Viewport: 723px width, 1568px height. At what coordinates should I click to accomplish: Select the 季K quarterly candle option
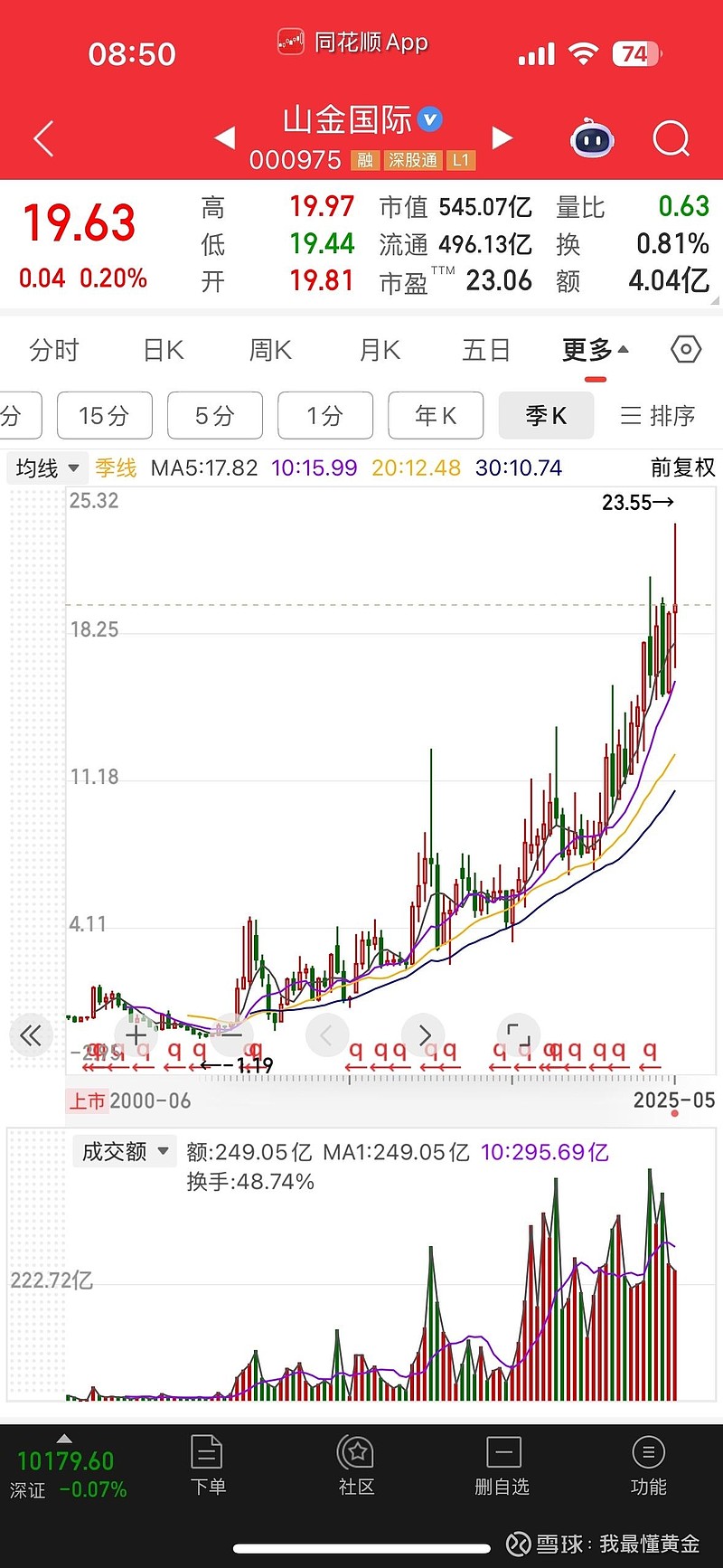click(x=546, y=415)
